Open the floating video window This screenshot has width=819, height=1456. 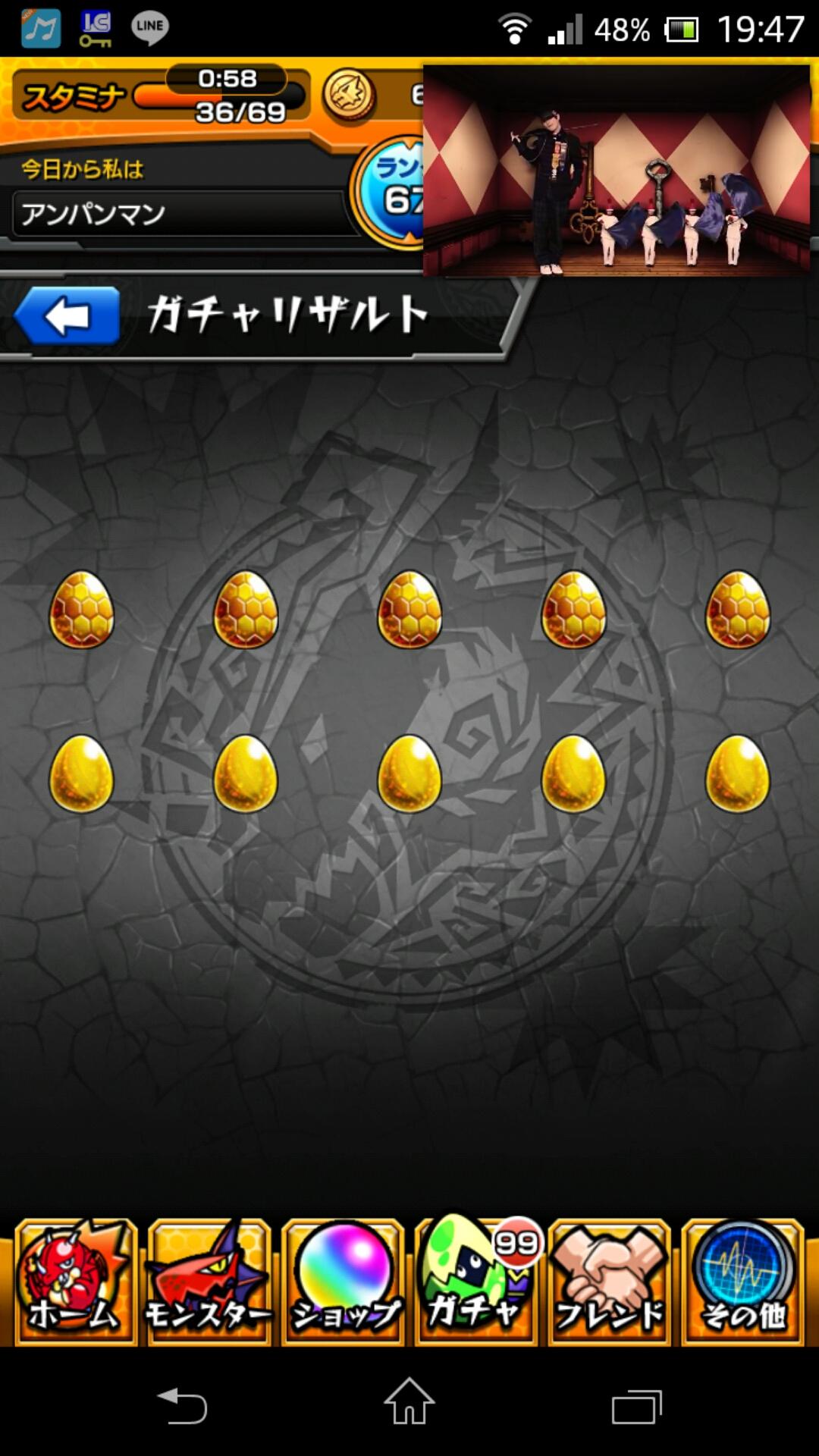pyautogui.click(x=616, y=170)
